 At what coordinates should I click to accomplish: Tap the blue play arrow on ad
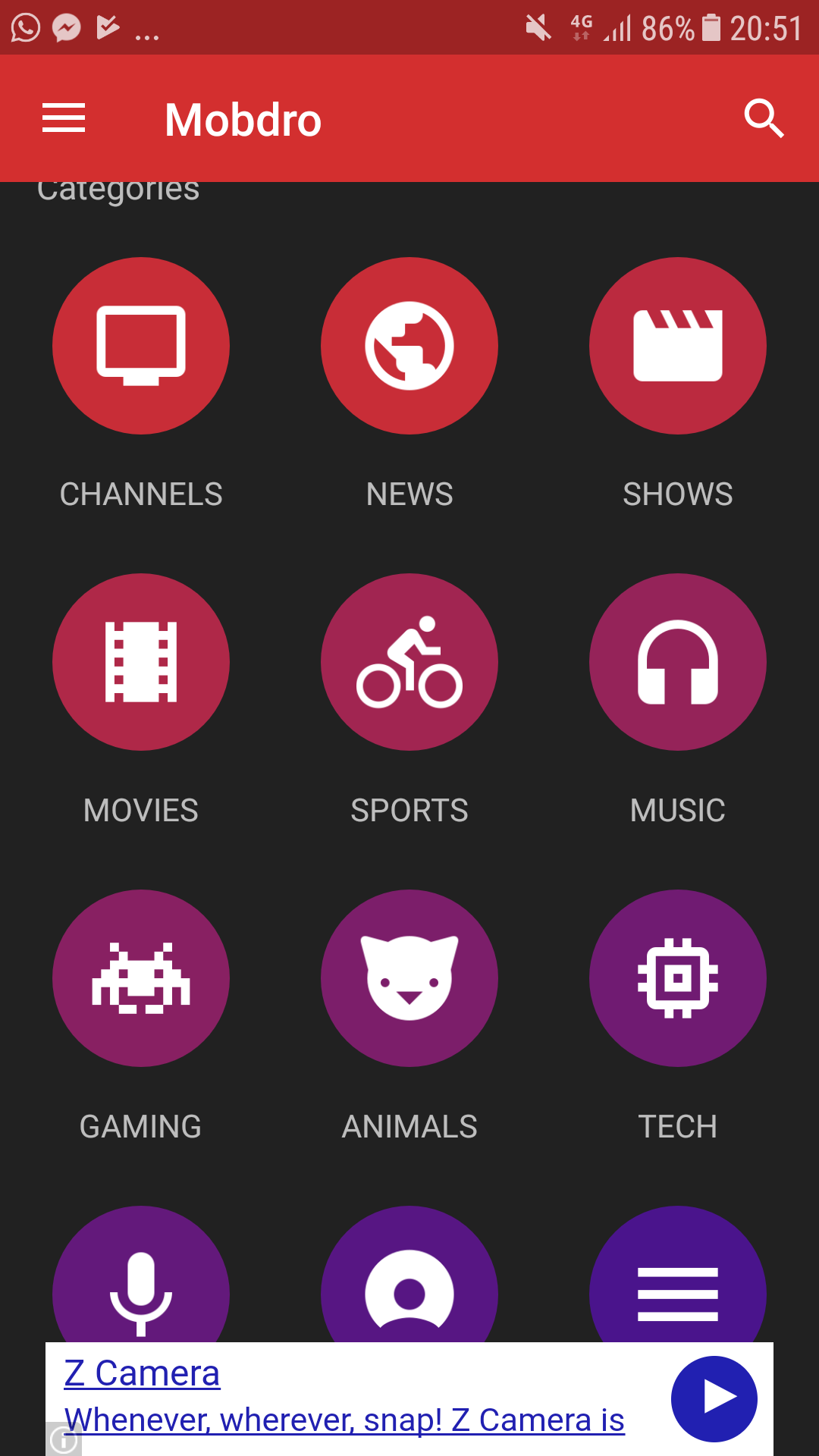click(714, 1399)
